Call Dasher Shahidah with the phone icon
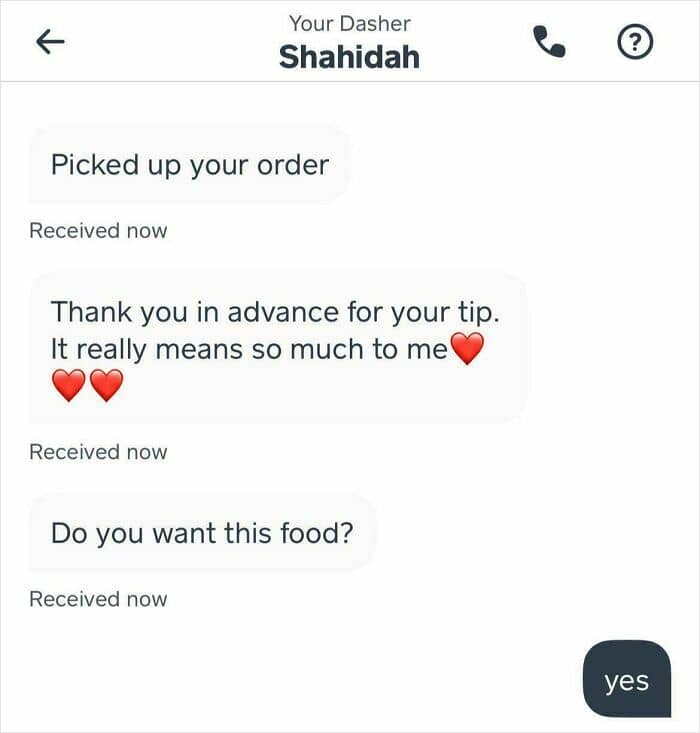 (549, 42)
